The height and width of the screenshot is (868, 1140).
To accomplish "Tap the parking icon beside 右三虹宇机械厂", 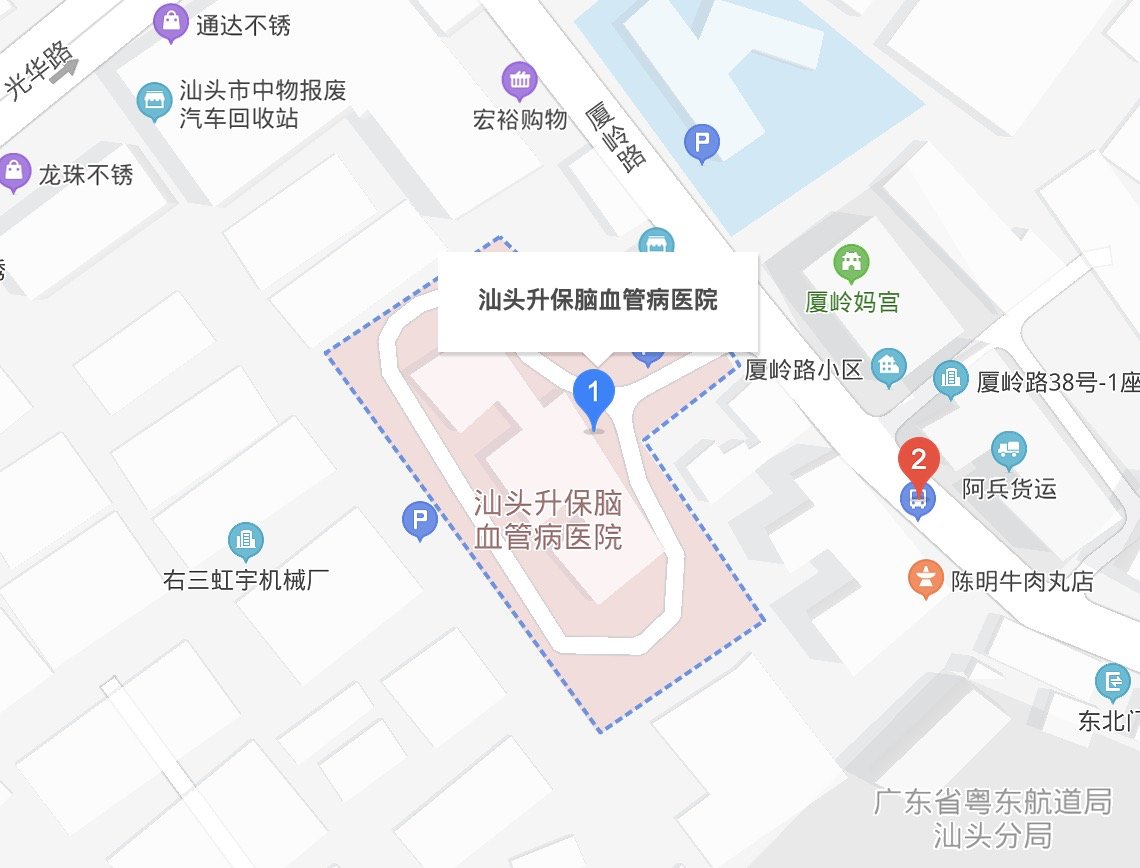I will point(419,520).
